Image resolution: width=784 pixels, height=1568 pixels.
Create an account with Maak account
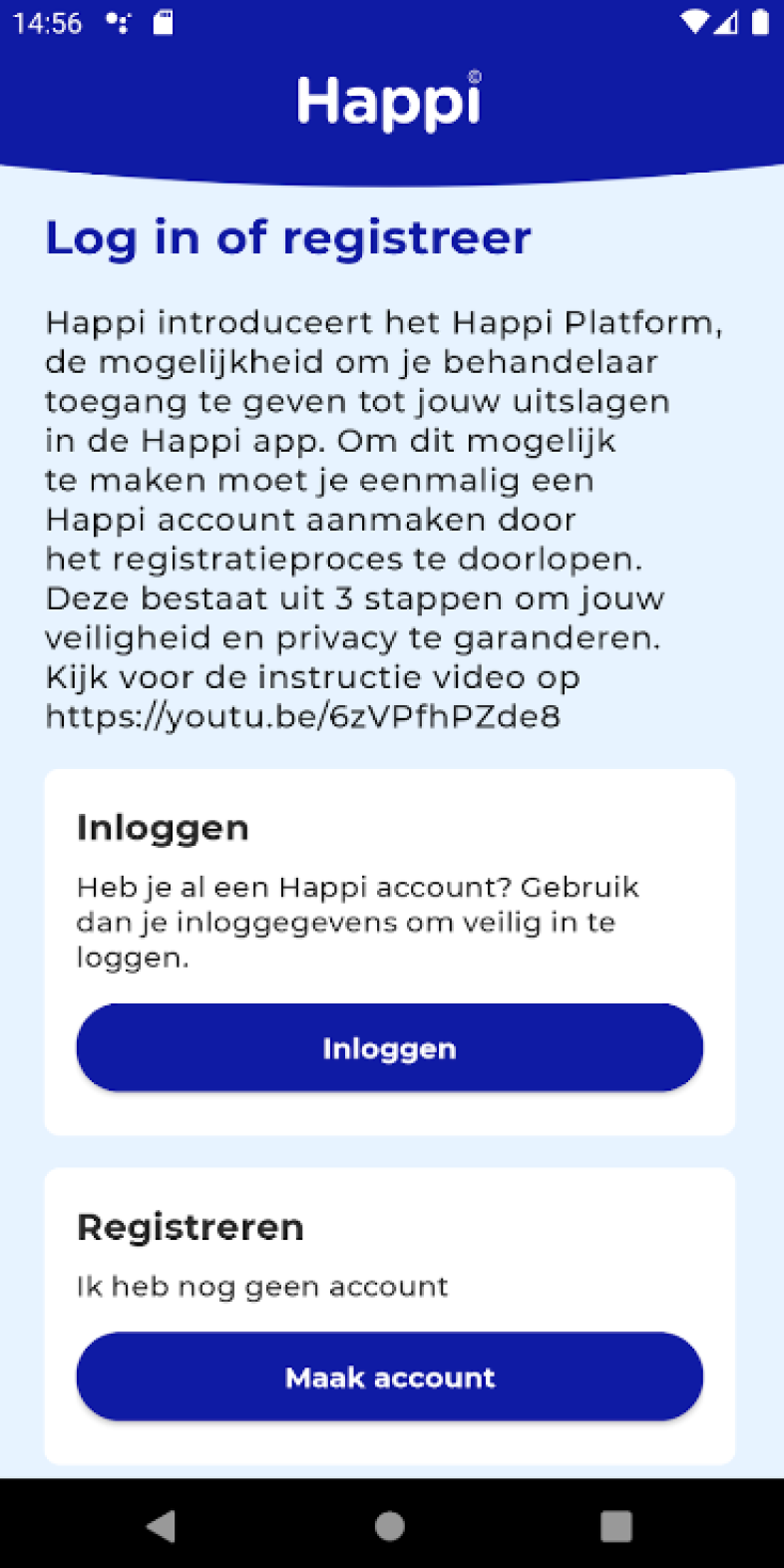pos(389,1376)
